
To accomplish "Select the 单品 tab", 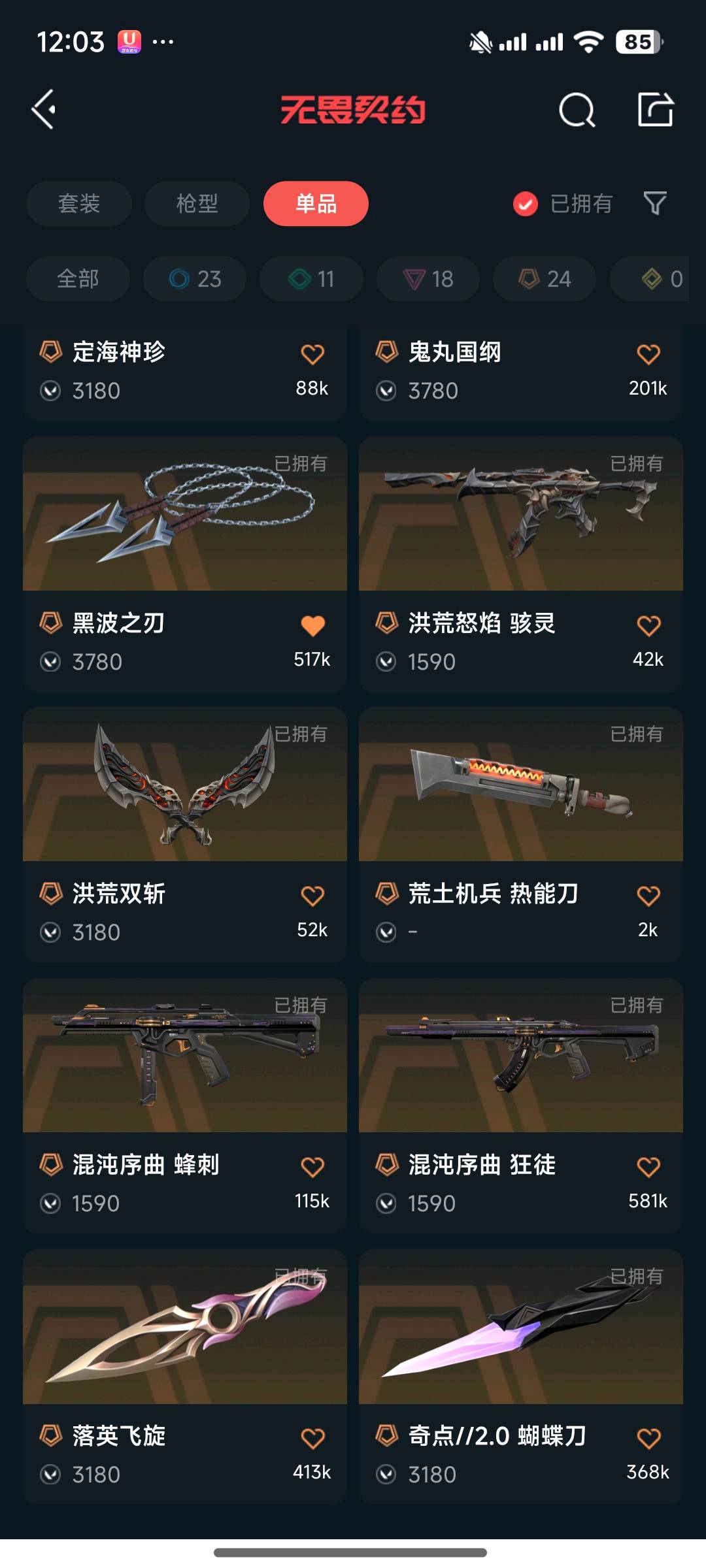I will 316,203.
